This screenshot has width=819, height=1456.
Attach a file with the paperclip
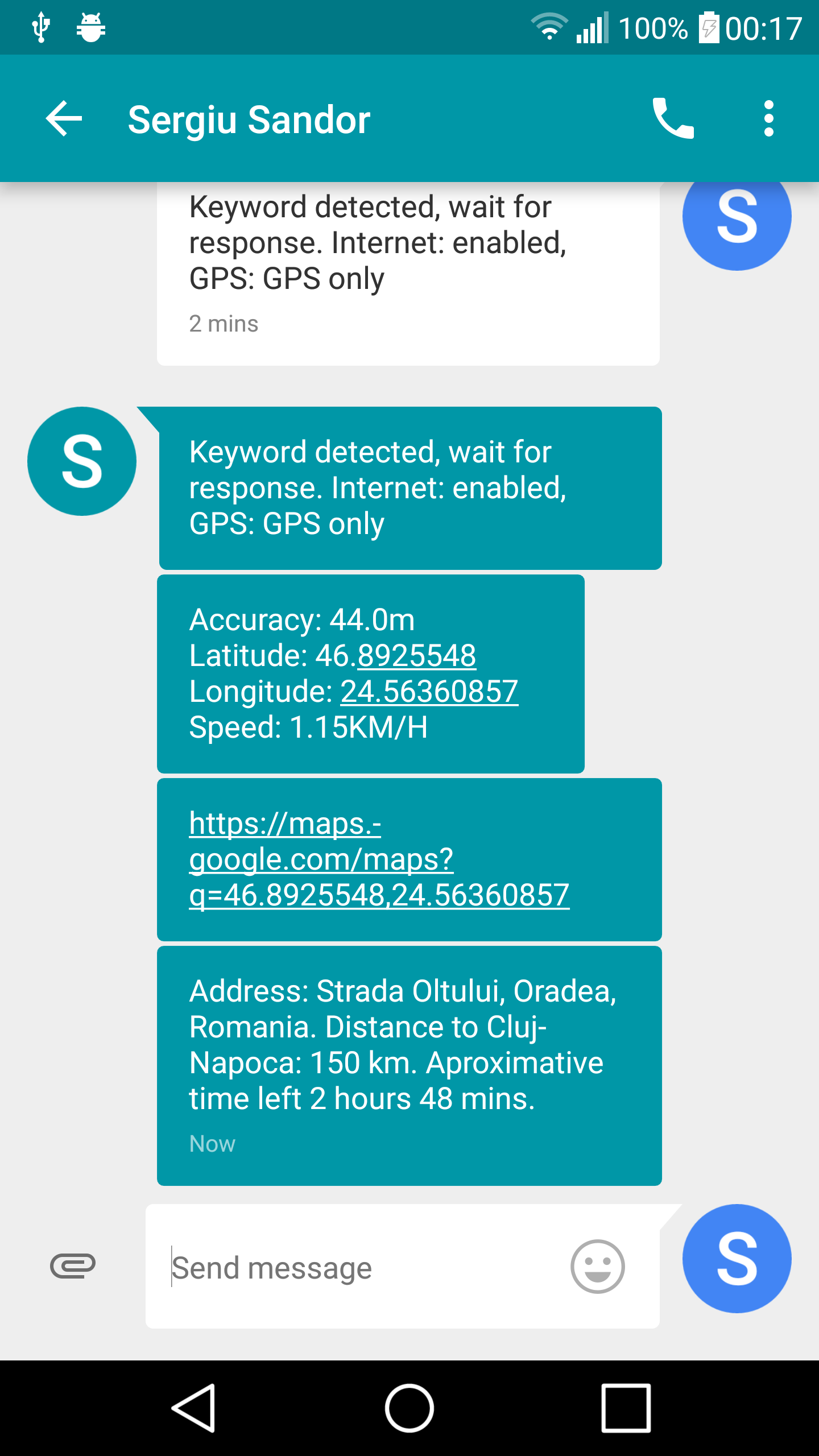(x=73, y=1266)
